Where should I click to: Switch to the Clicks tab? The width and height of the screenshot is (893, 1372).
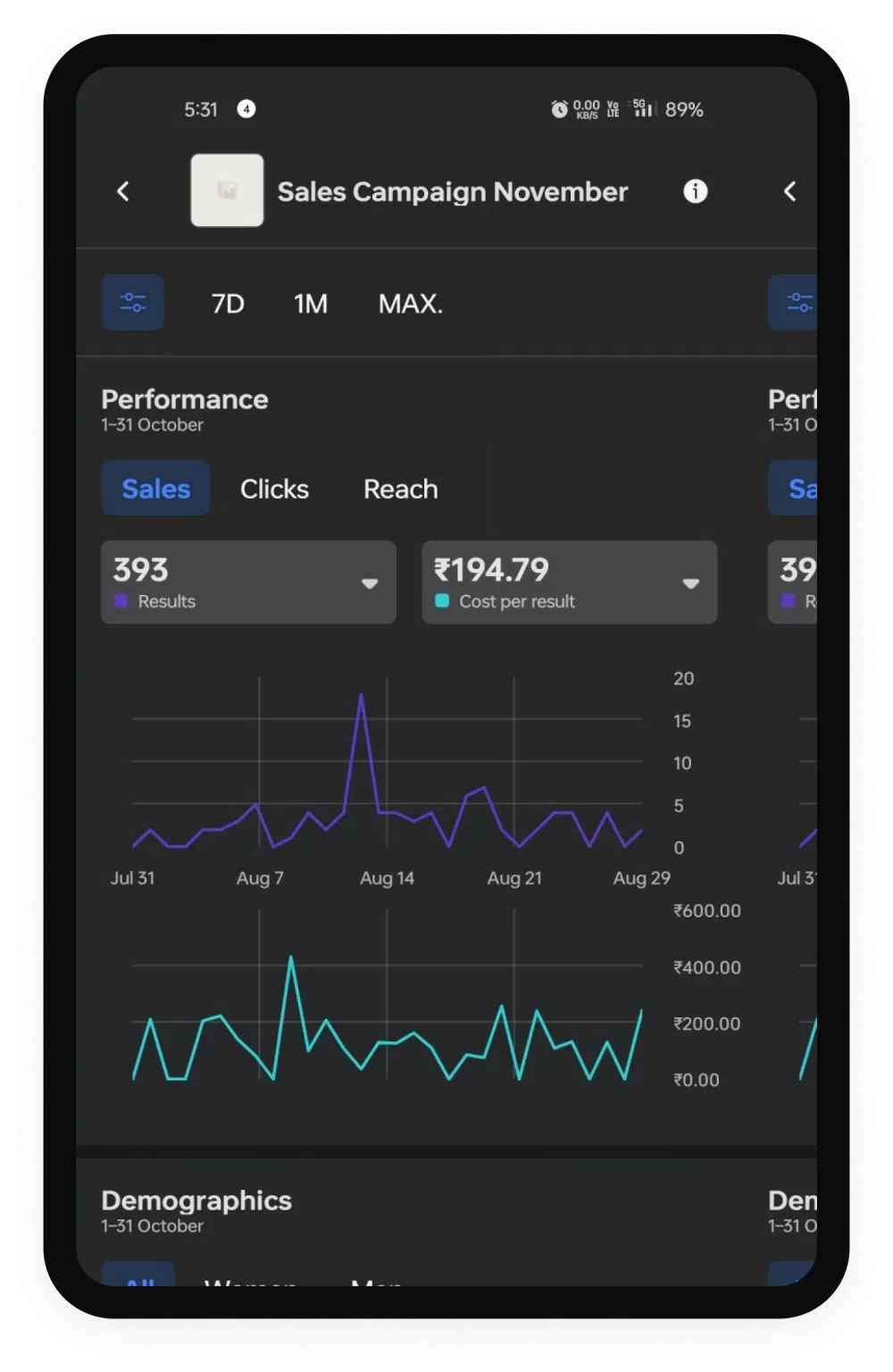[274, 489]
